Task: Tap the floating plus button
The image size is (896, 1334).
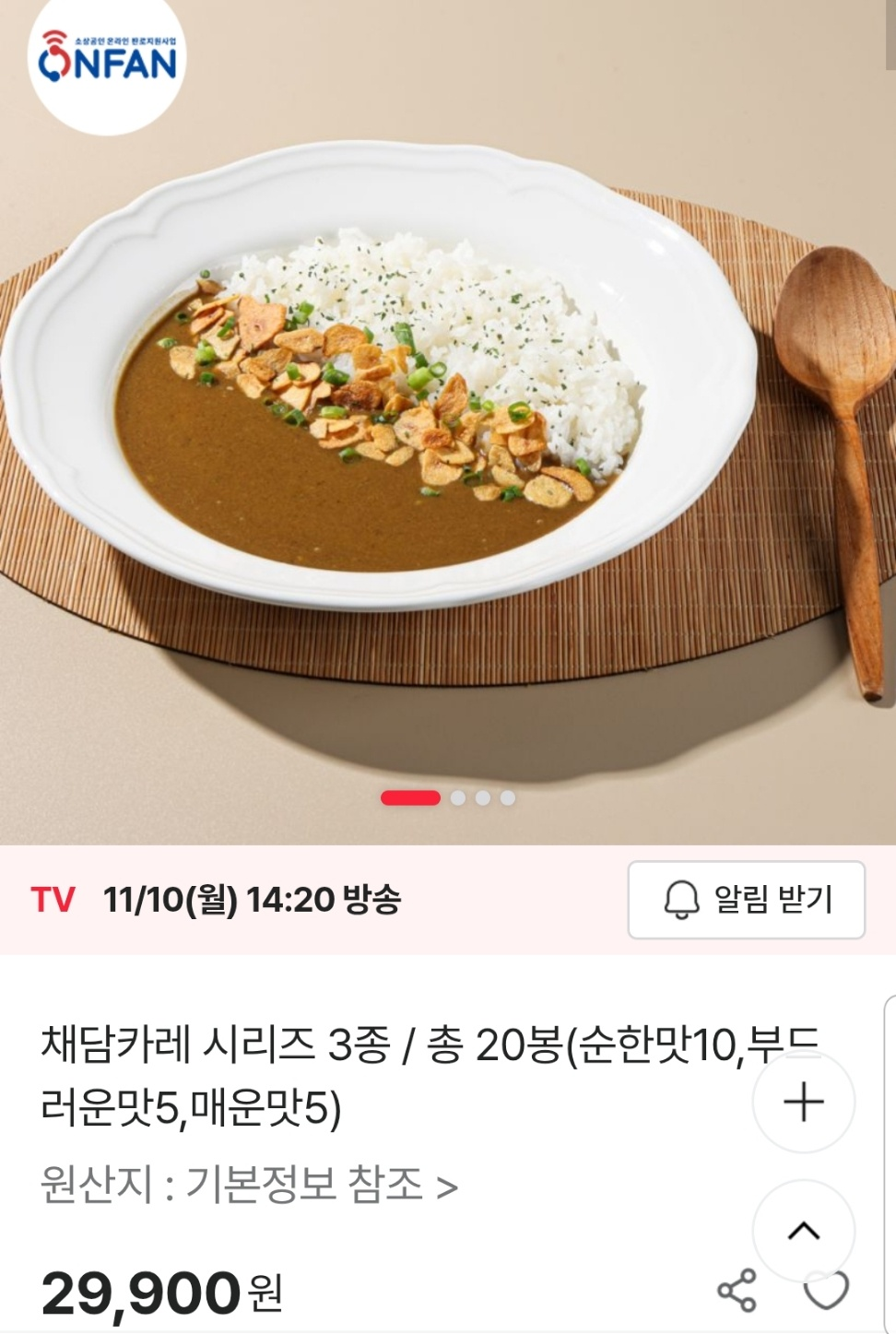Action: 803,1103
